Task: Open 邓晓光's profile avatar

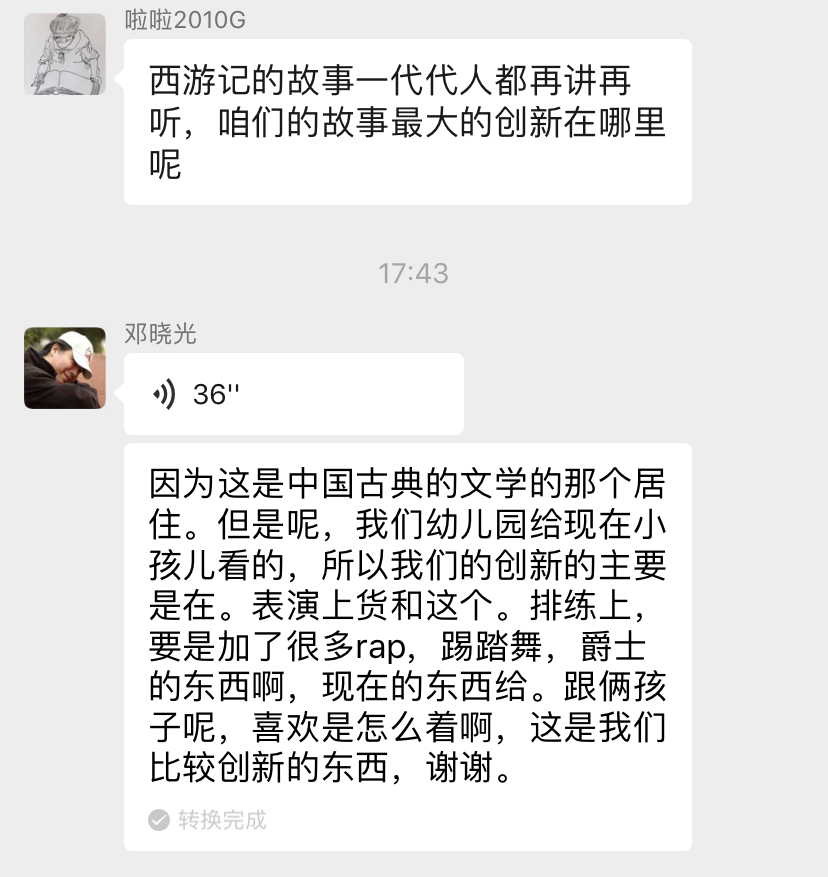Action: (64, 368)
